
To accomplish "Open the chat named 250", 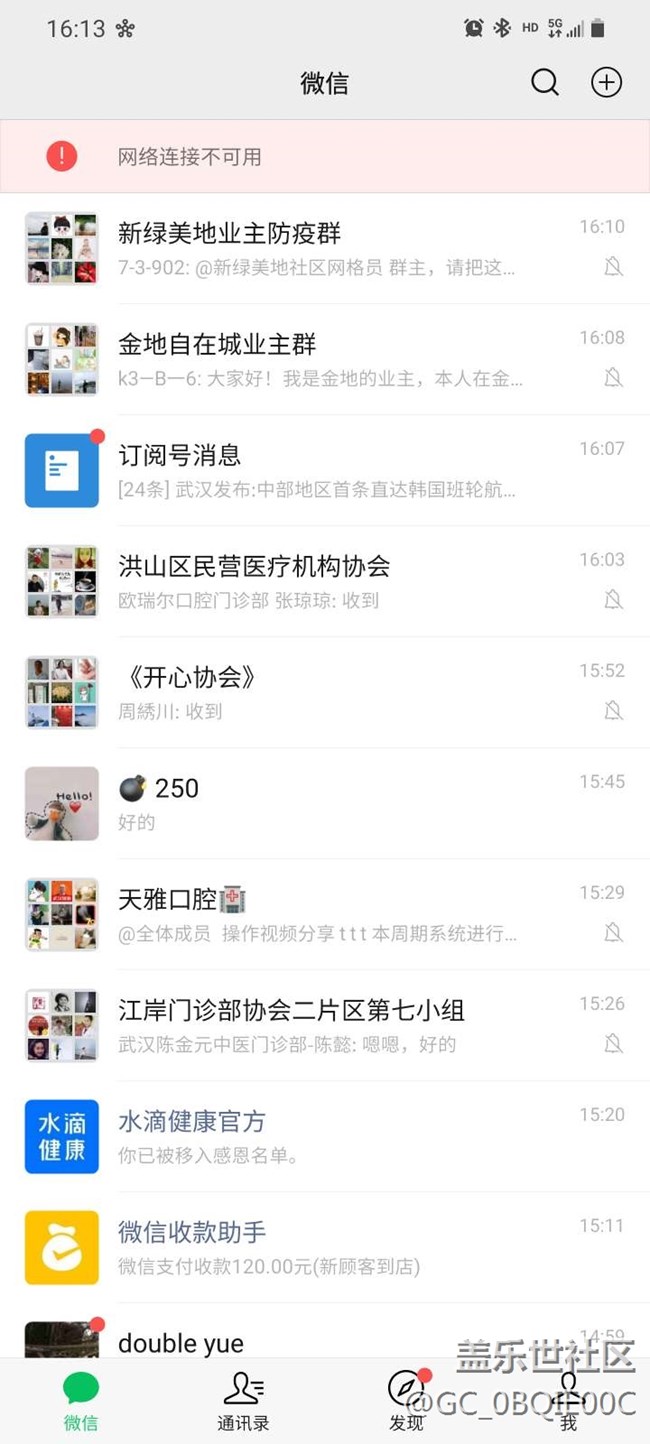I will 325,804.
